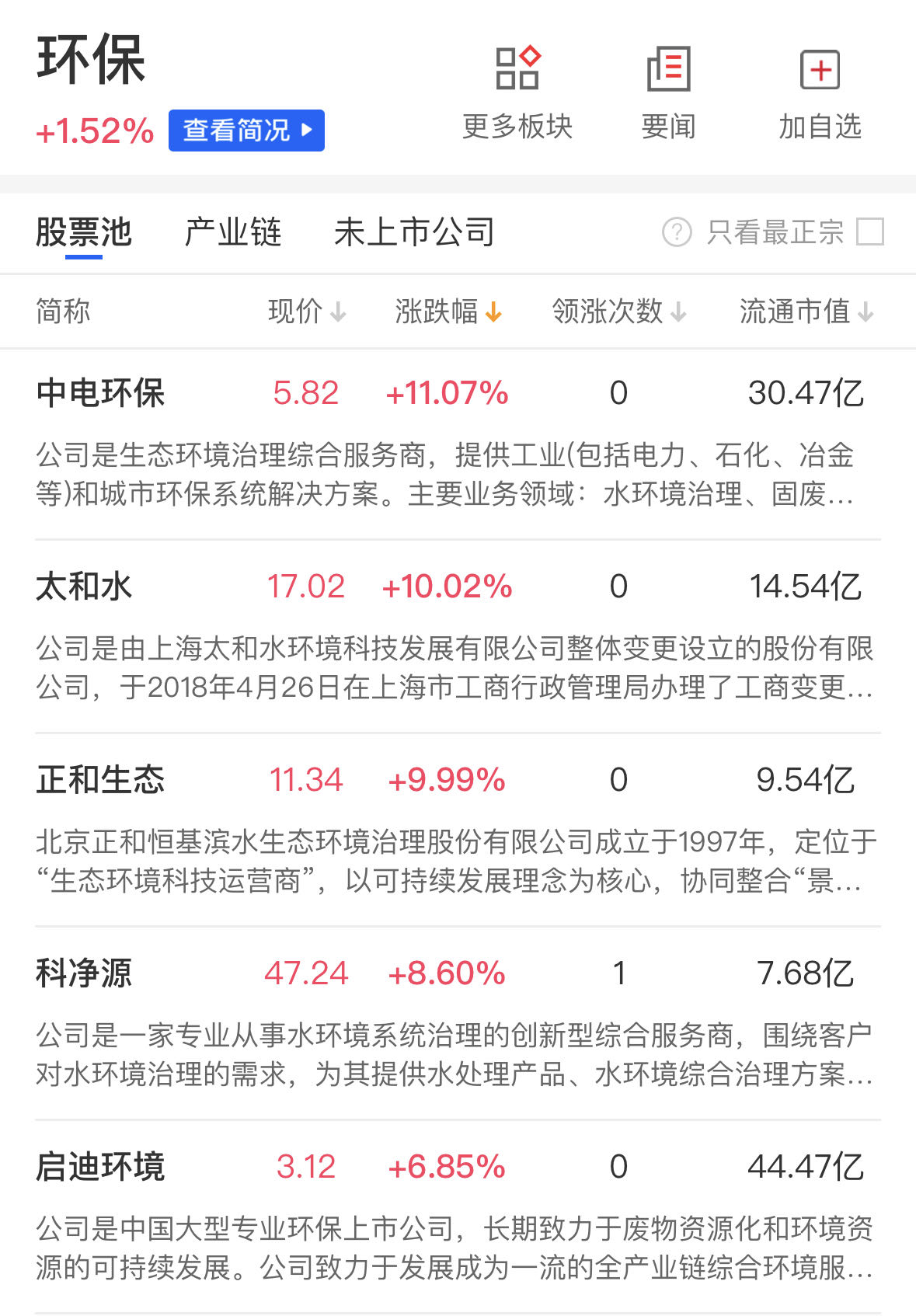Add 环保 to watchlist via 加自选
This screenshot has height=1316, width=916.
pos(820,92)
